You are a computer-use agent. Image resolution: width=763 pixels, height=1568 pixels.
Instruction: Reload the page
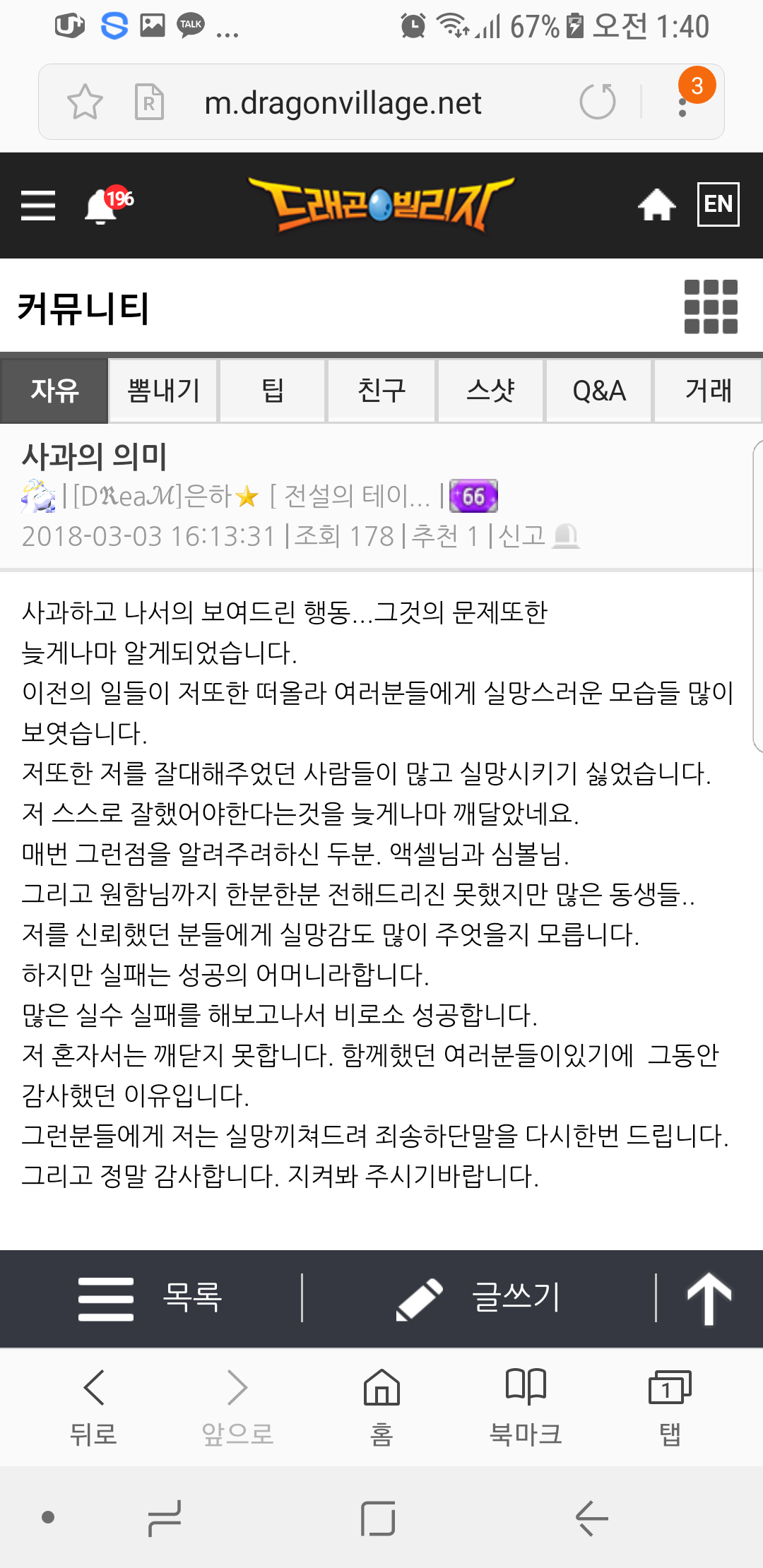(597, 102)
